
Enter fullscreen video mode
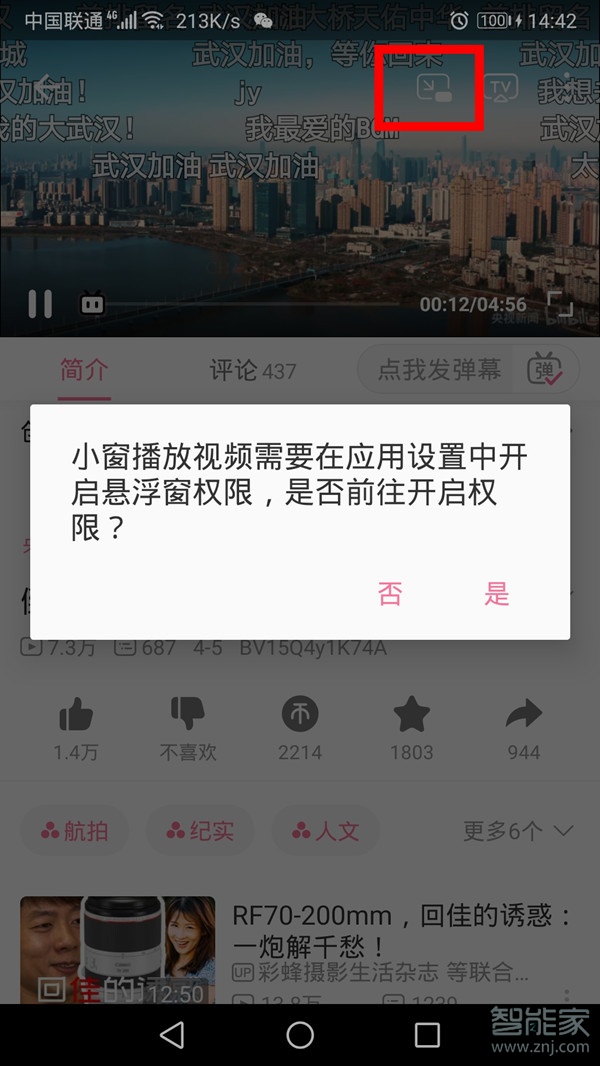[560, 304]
